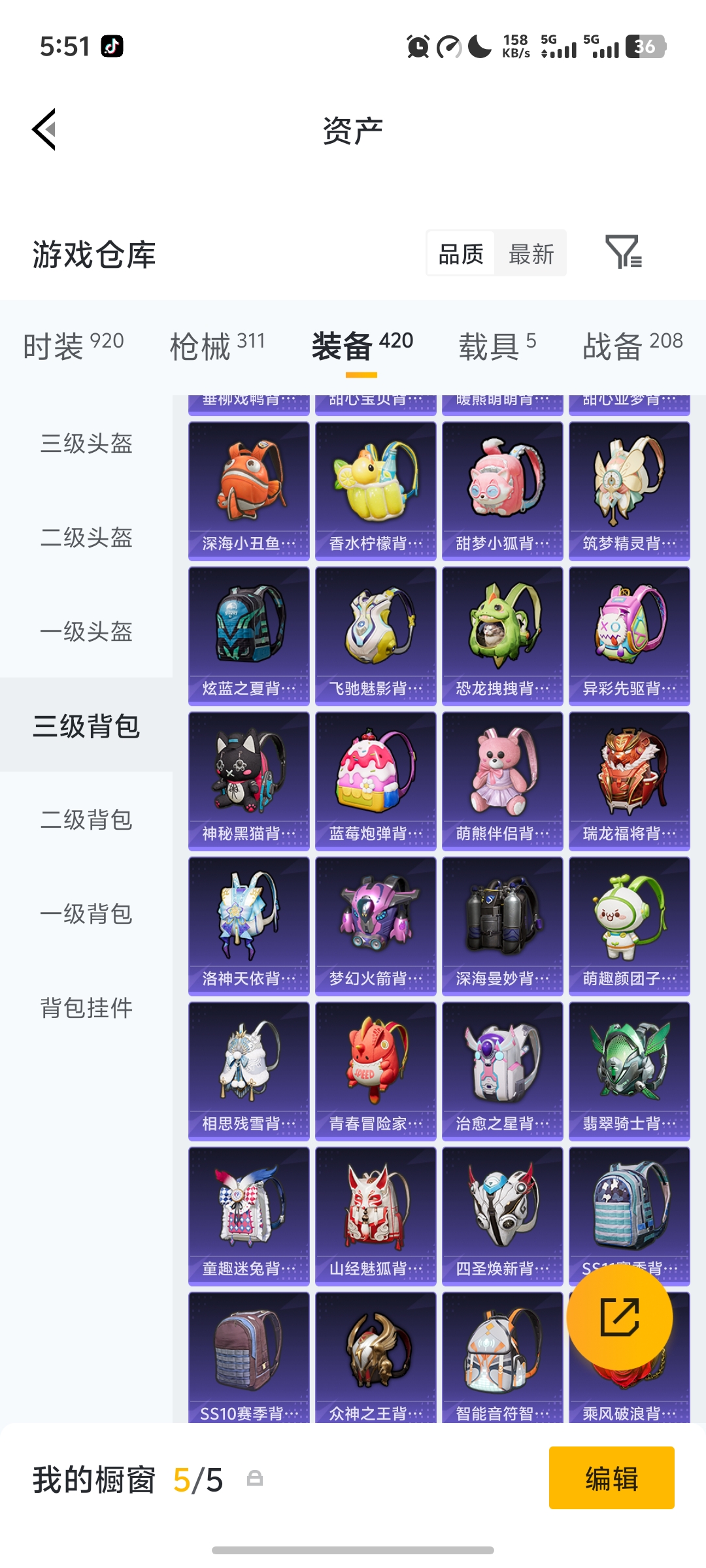Open the 载具 tab

497,344
